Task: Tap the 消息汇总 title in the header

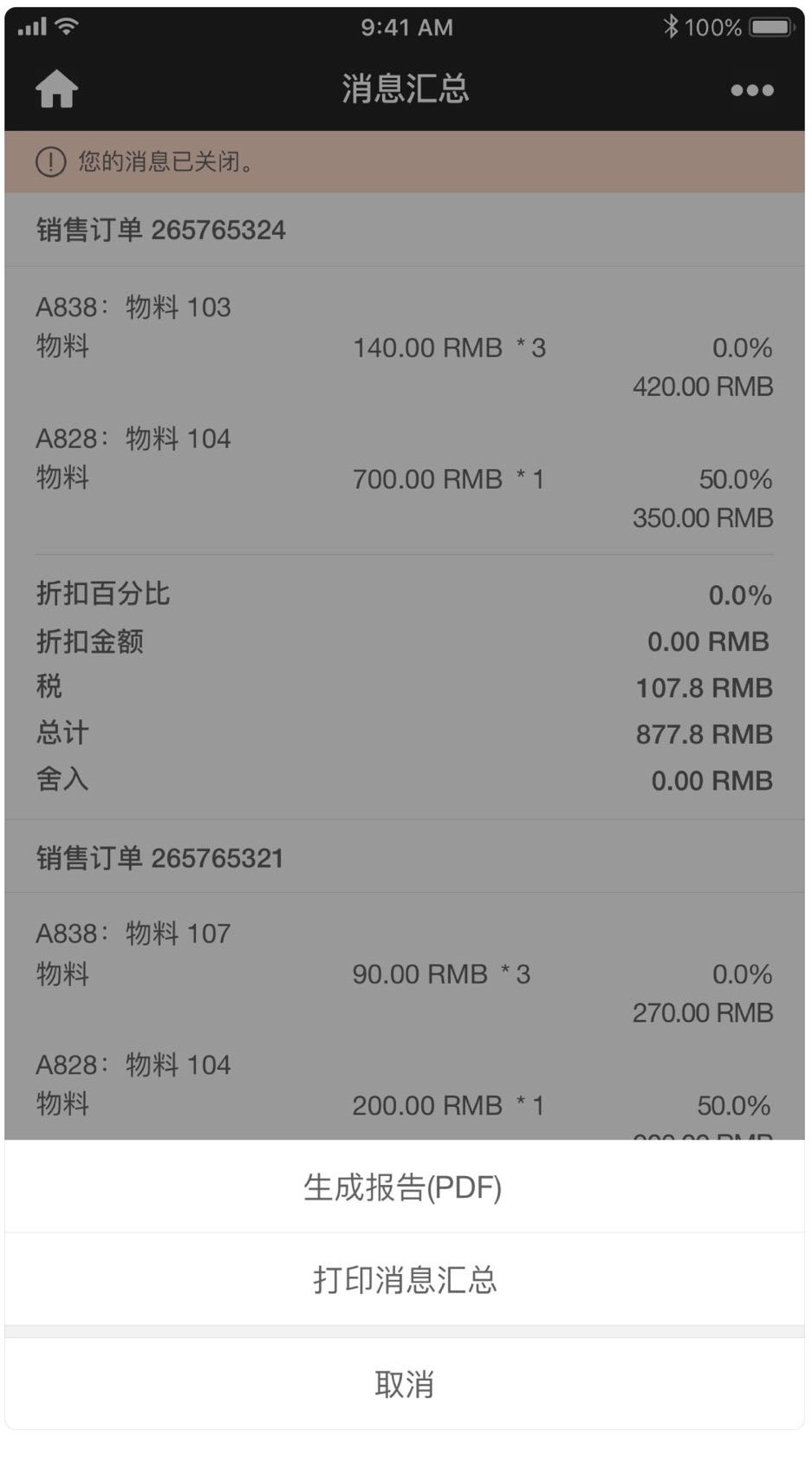Action: 406,88
